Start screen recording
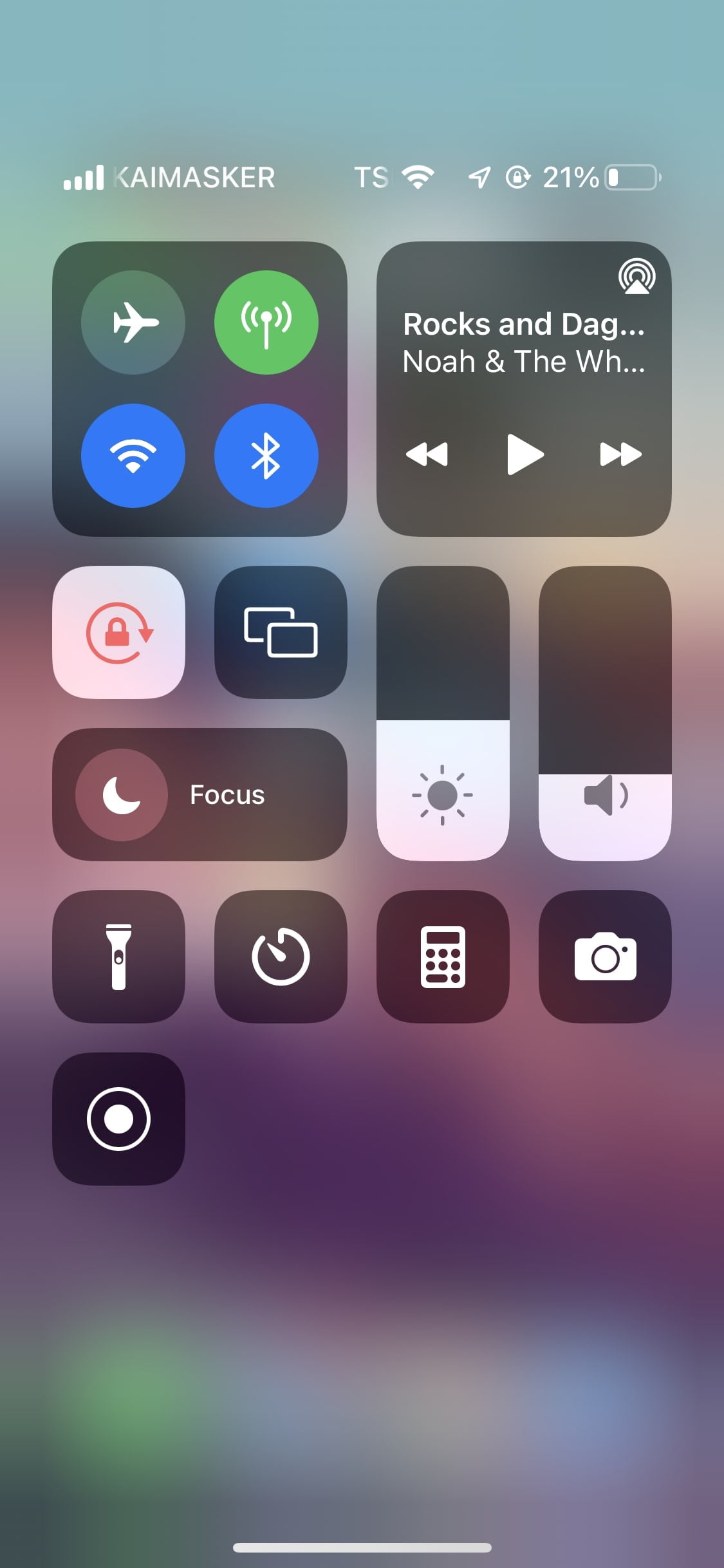724x1568 pixels. click(119, 1119)
